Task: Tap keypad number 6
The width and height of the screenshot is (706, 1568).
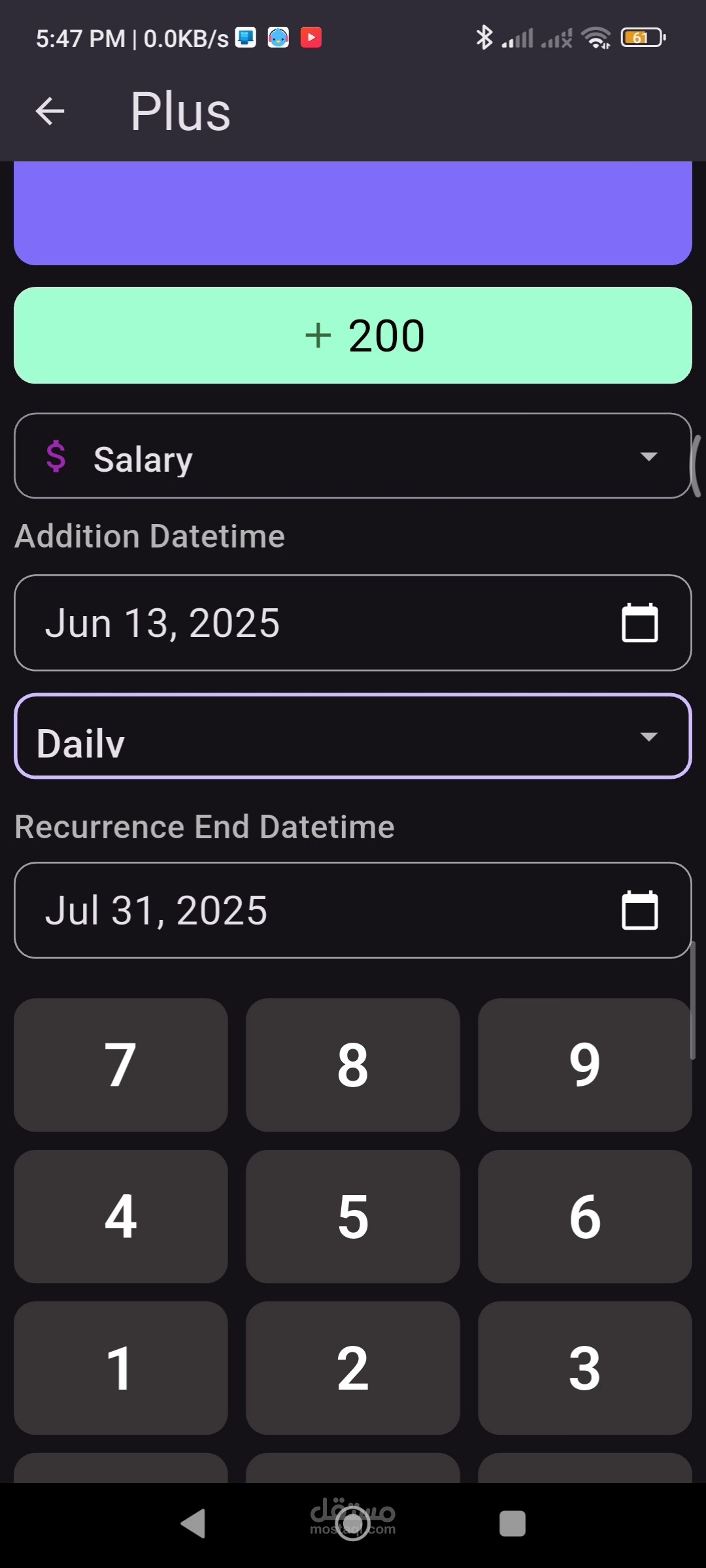Action: 584,1217
